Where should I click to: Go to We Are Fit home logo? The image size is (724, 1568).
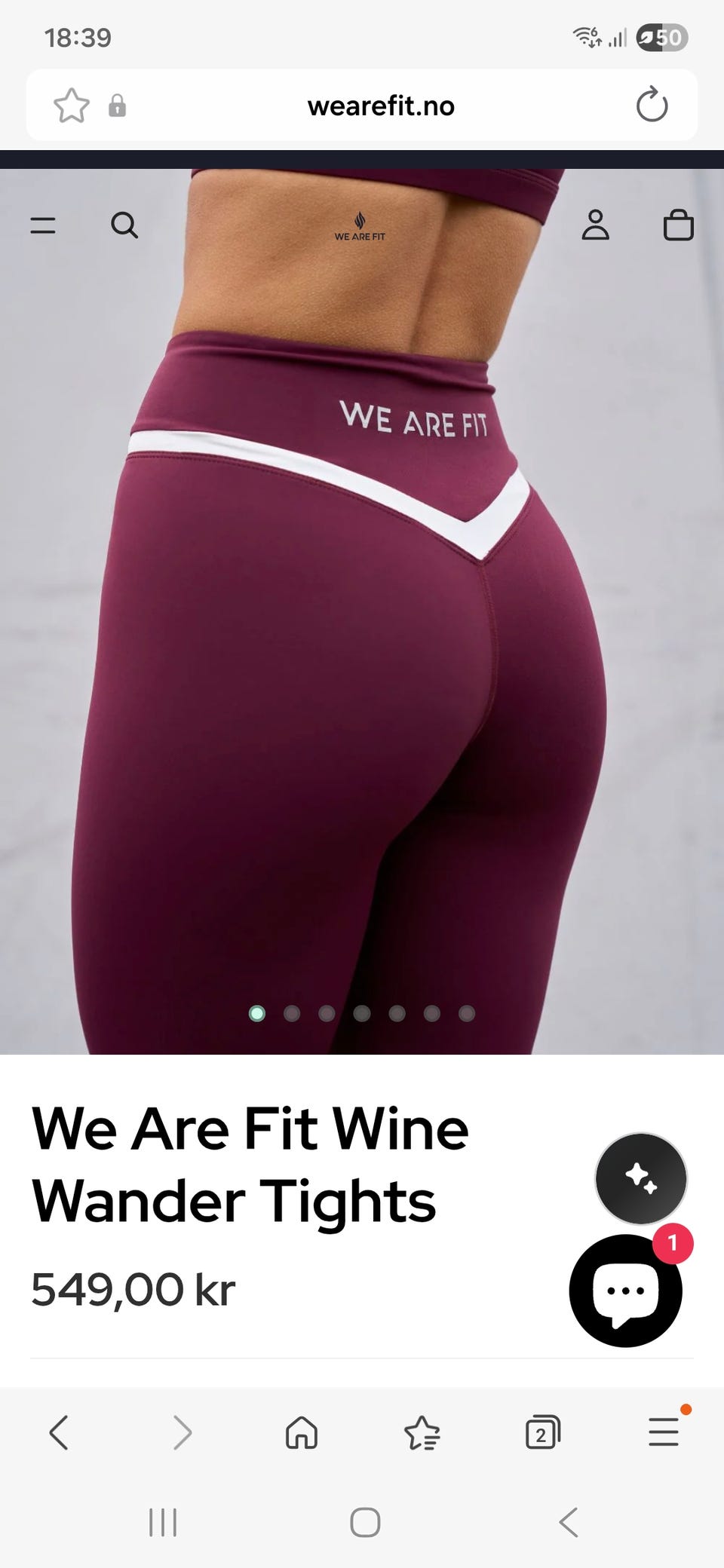pyautogui.click(x=360, y=226)
